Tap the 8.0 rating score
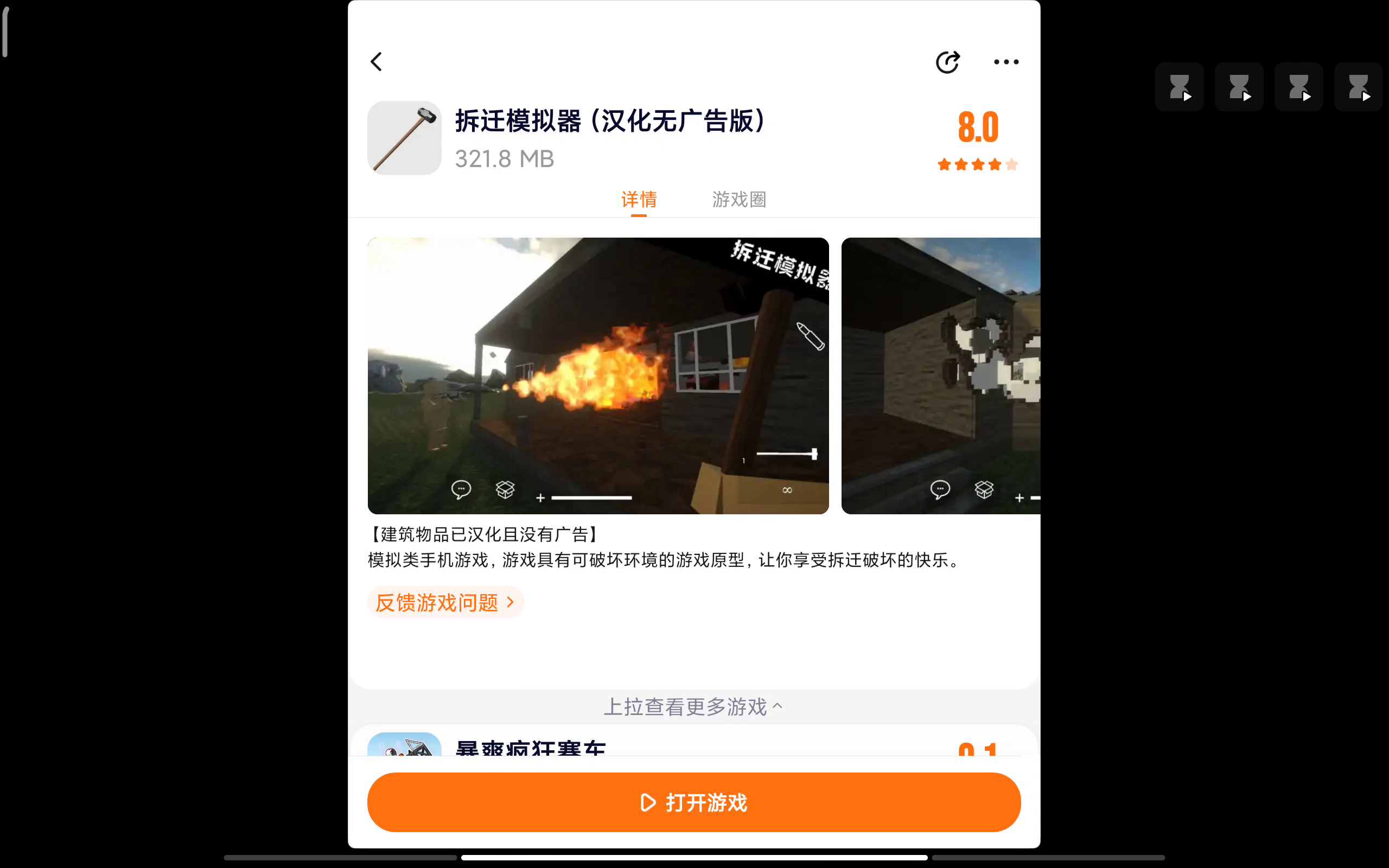The image size is (1389, 868). [x=978, y=127]
